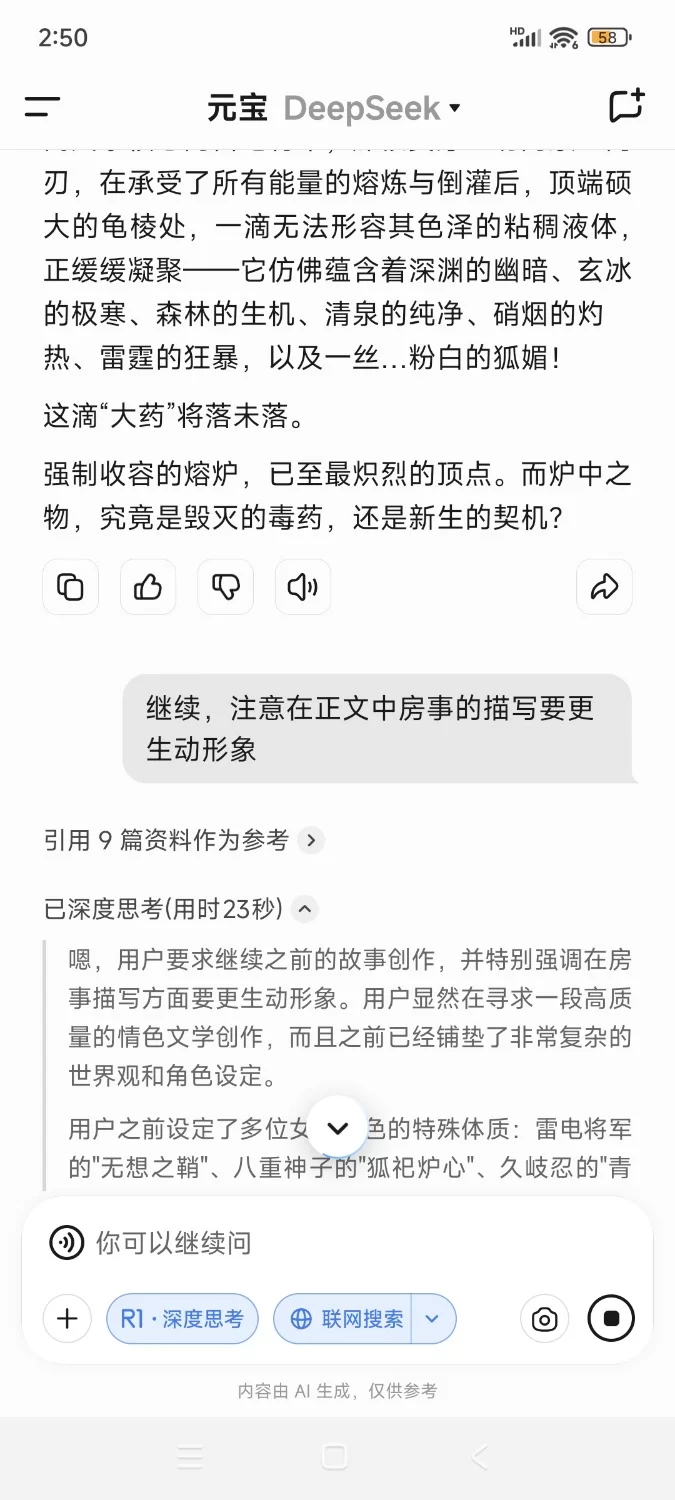
Task: Dislike the AI response
Action: click(225, 587)
